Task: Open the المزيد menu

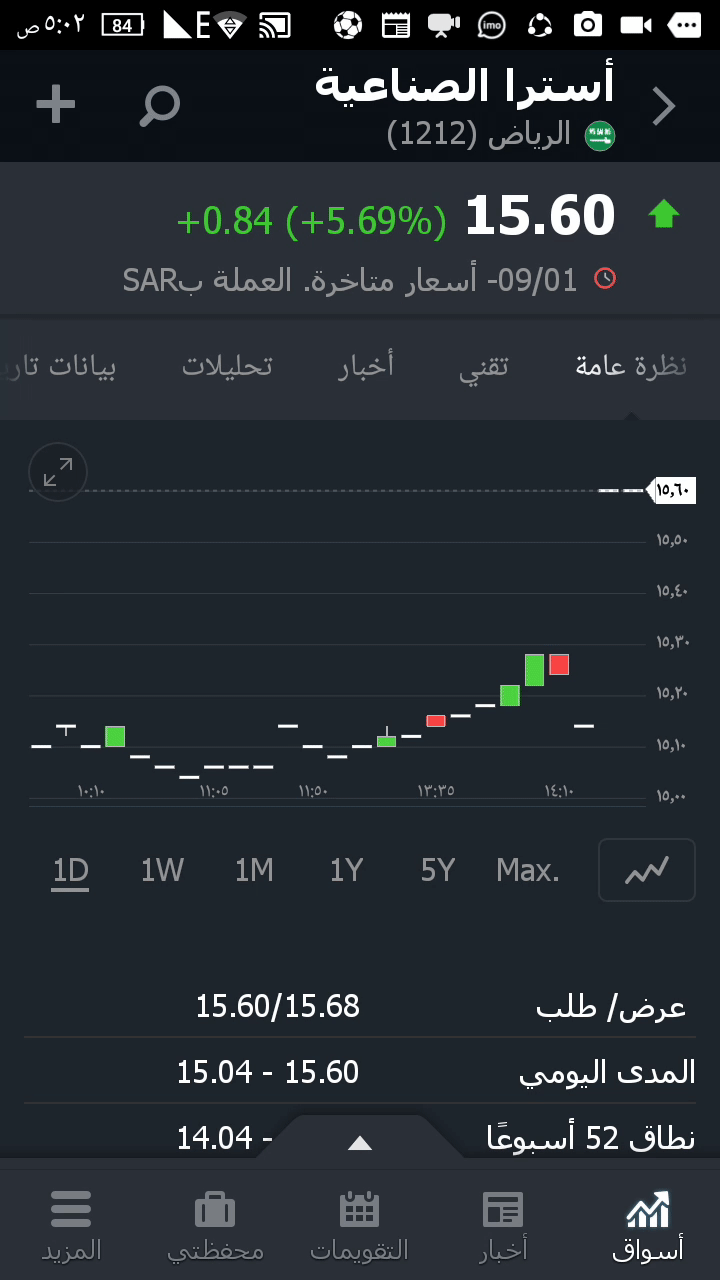Action: [71, 1225]
